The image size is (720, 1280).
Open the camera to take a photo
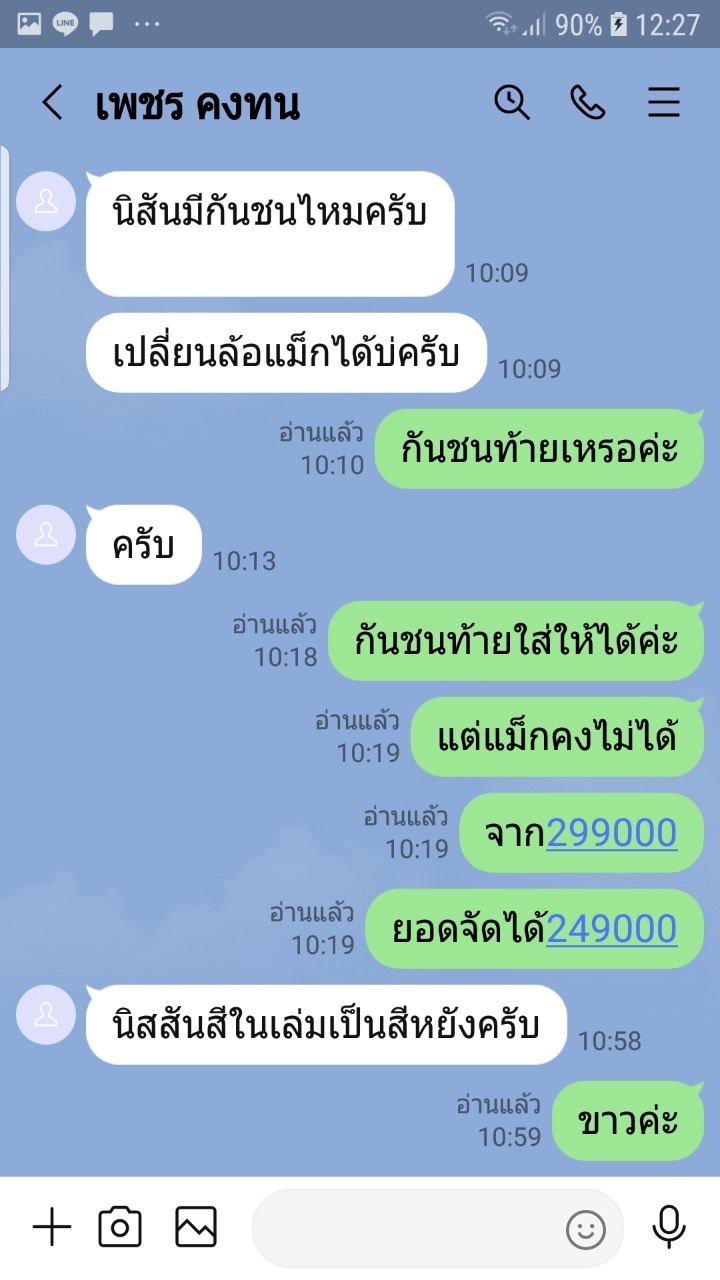[120, 1227]
